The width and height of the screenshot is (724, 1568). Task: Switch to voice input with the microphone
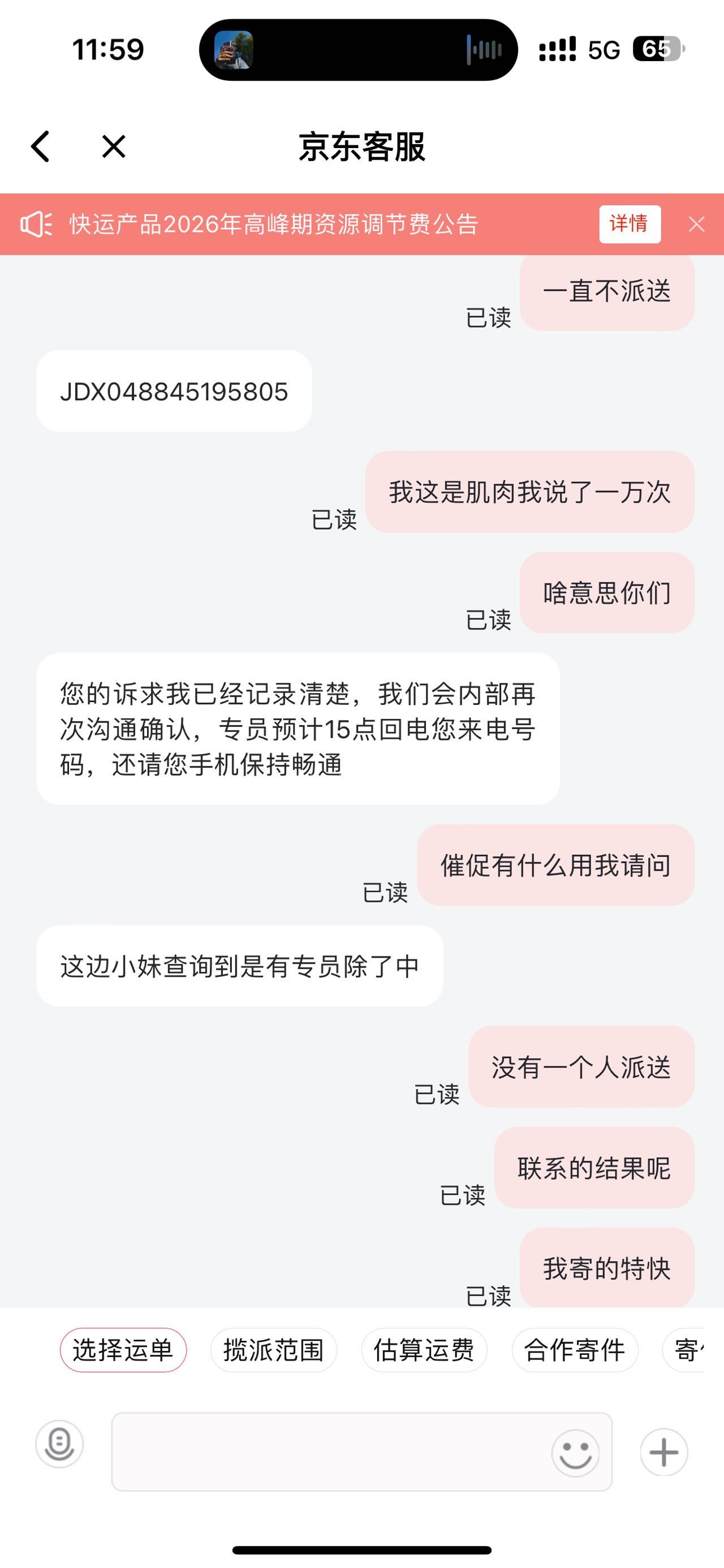[59, 1444]
